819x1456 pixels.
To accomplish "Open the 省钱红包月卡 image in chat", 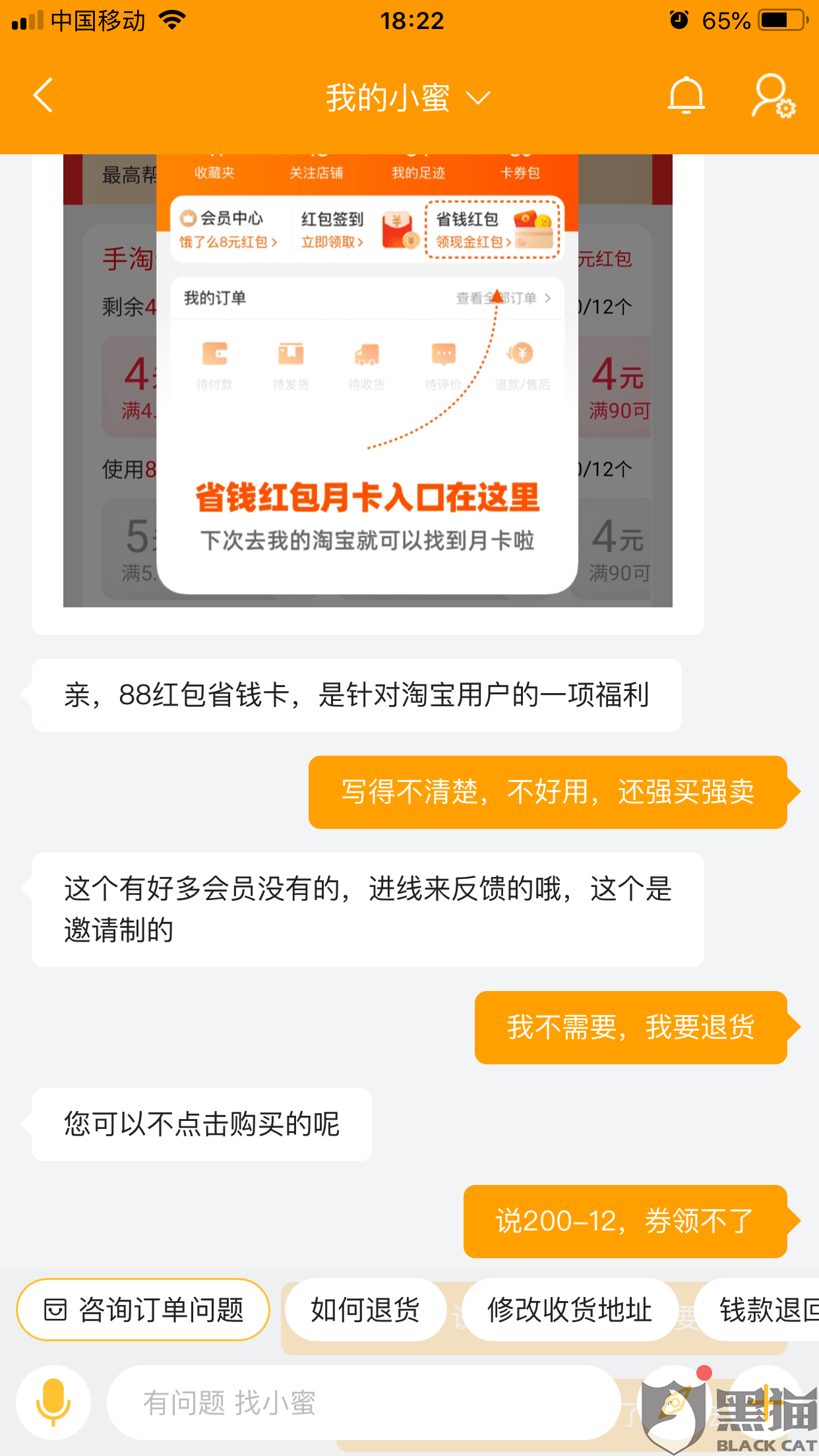I will click(x=367, y=380).
